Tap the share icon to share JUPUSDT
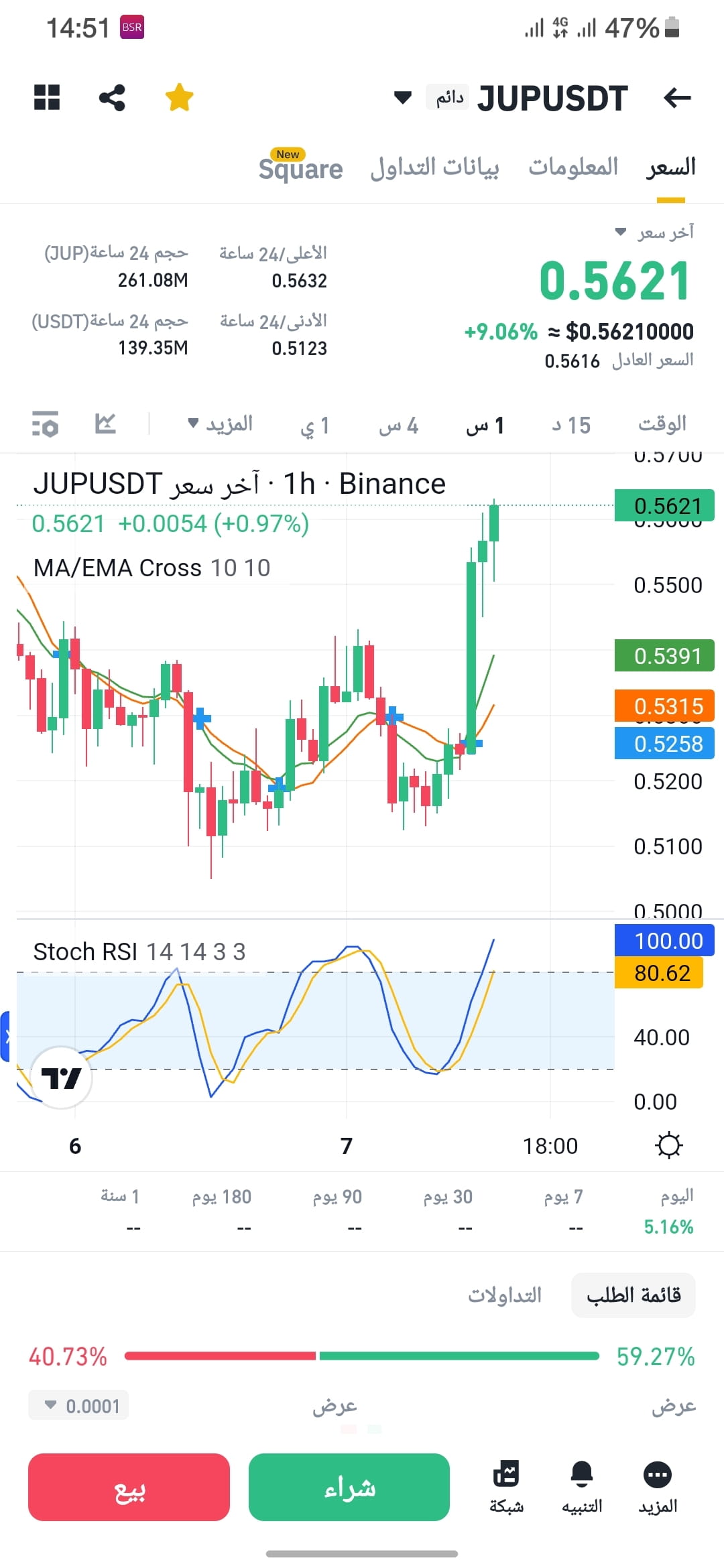This screenshot has height=1568, width=724. click(113, 98)
